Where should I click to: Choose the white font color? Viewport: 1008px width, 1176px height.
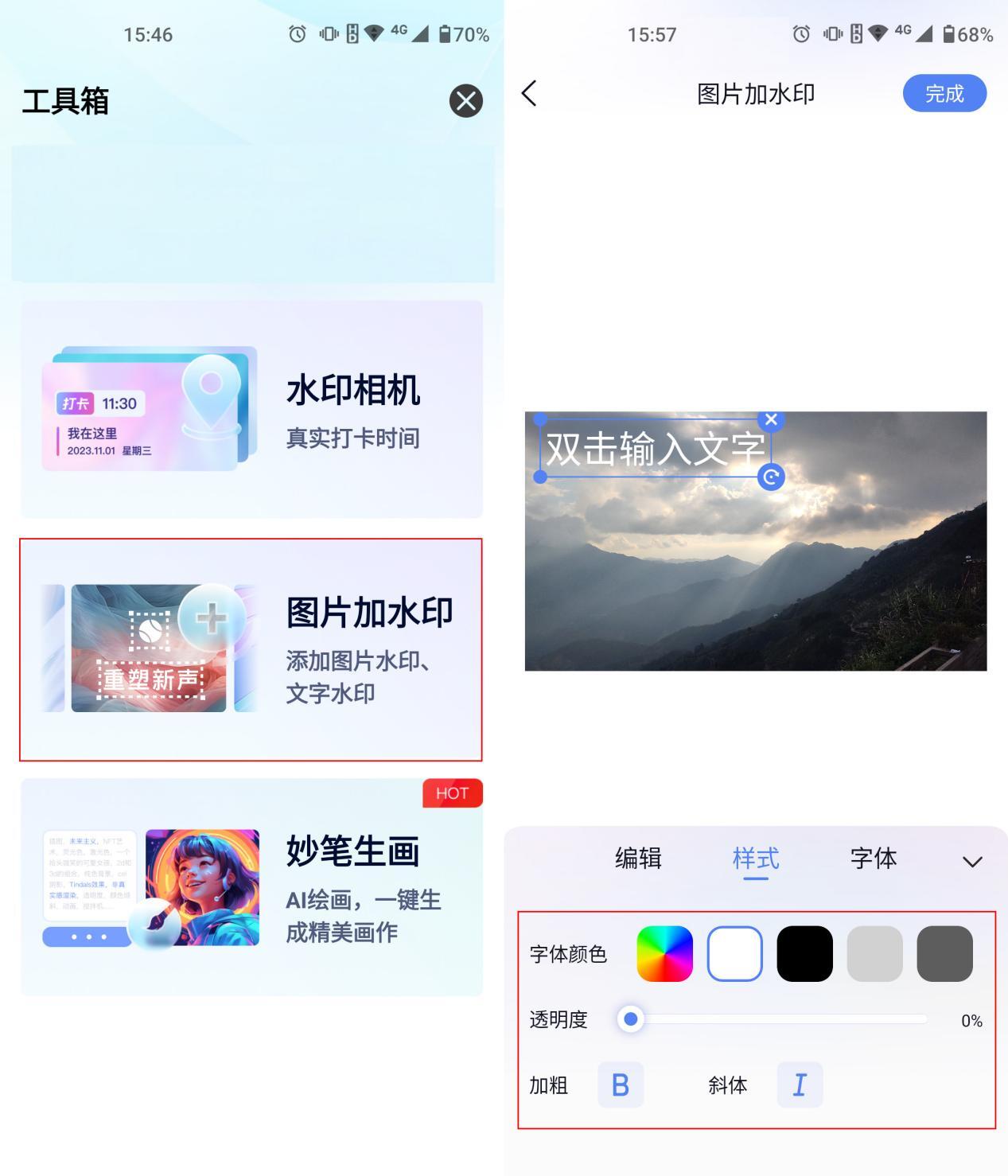[734, 953]
